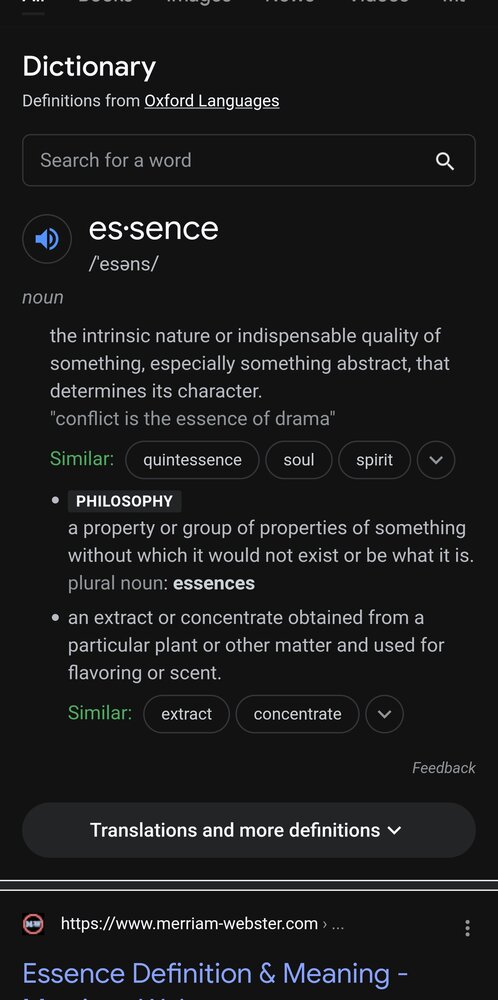This screenshot has height=1000, width=498.
Task: Select the soul synonym chip
Action: [299, 460]
